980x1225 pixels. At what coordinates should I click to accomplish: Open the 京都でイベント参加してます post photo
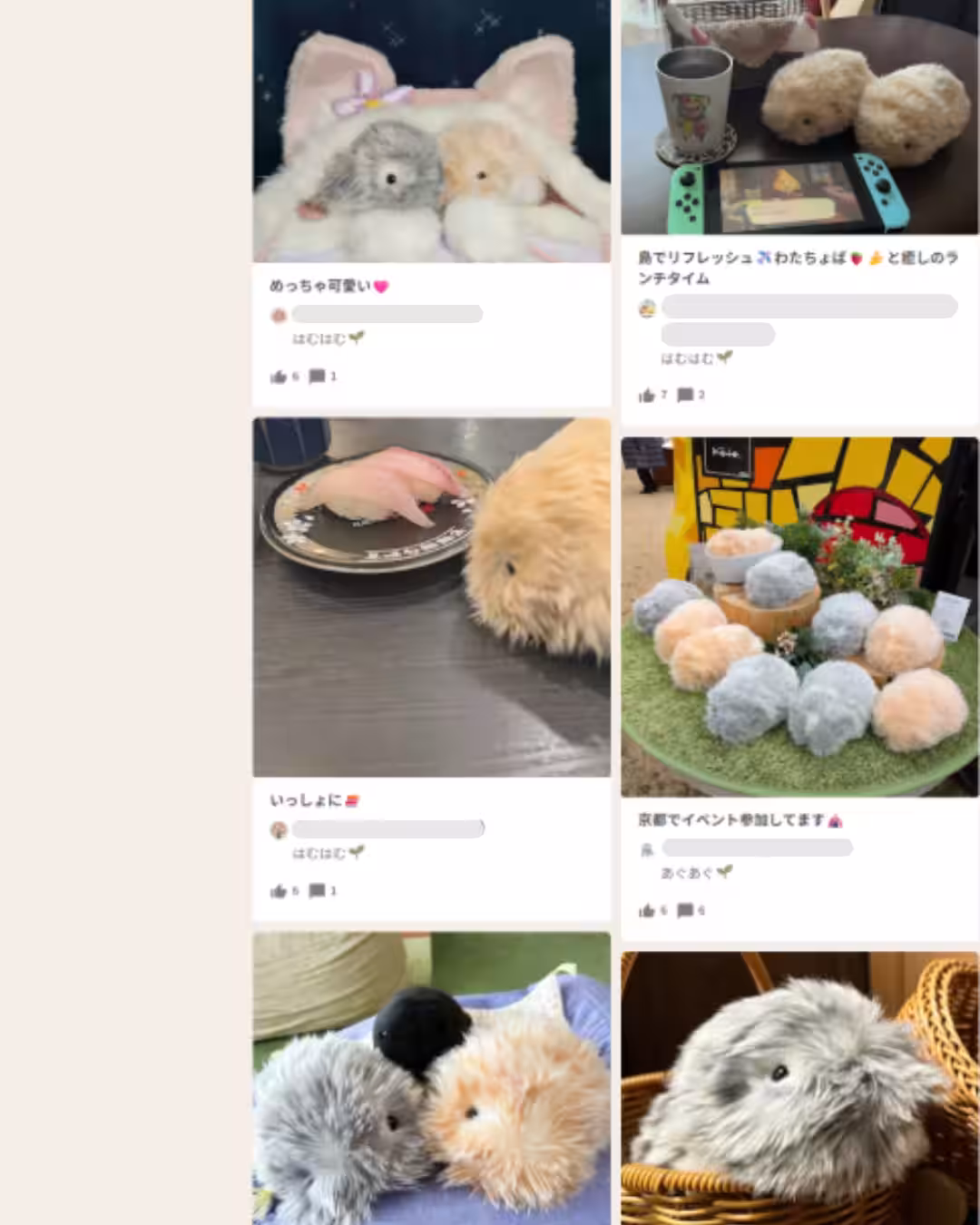[799, 617]
